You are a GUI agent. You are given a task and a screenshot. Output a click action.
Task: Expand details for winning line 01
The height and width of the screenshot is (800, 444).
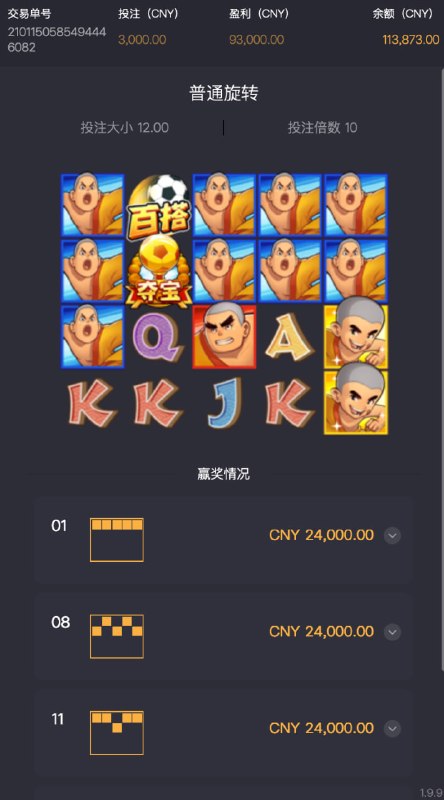click(392, 536)
